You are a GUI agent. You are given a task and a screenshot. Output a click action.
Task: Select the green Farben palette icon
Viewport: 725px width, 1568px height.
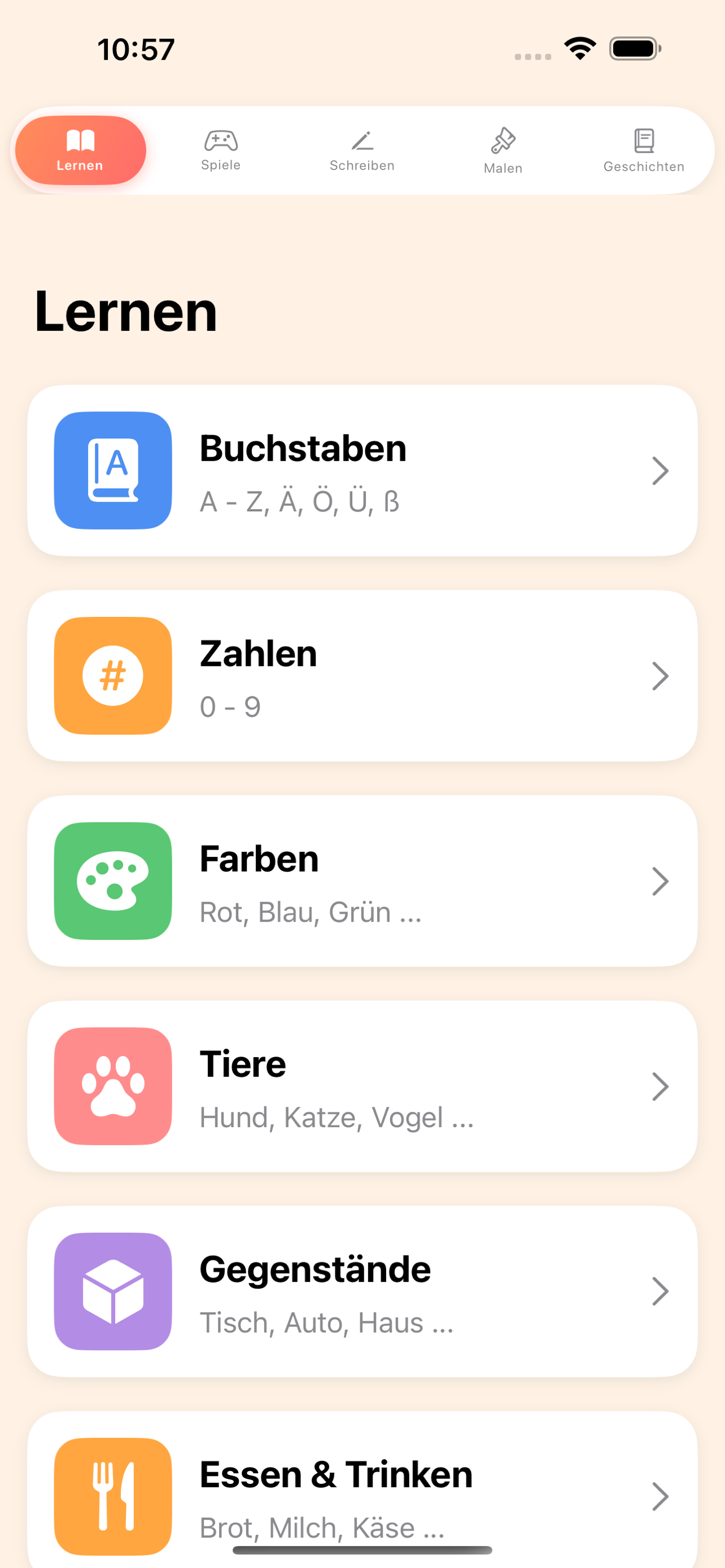click(113, 882)
